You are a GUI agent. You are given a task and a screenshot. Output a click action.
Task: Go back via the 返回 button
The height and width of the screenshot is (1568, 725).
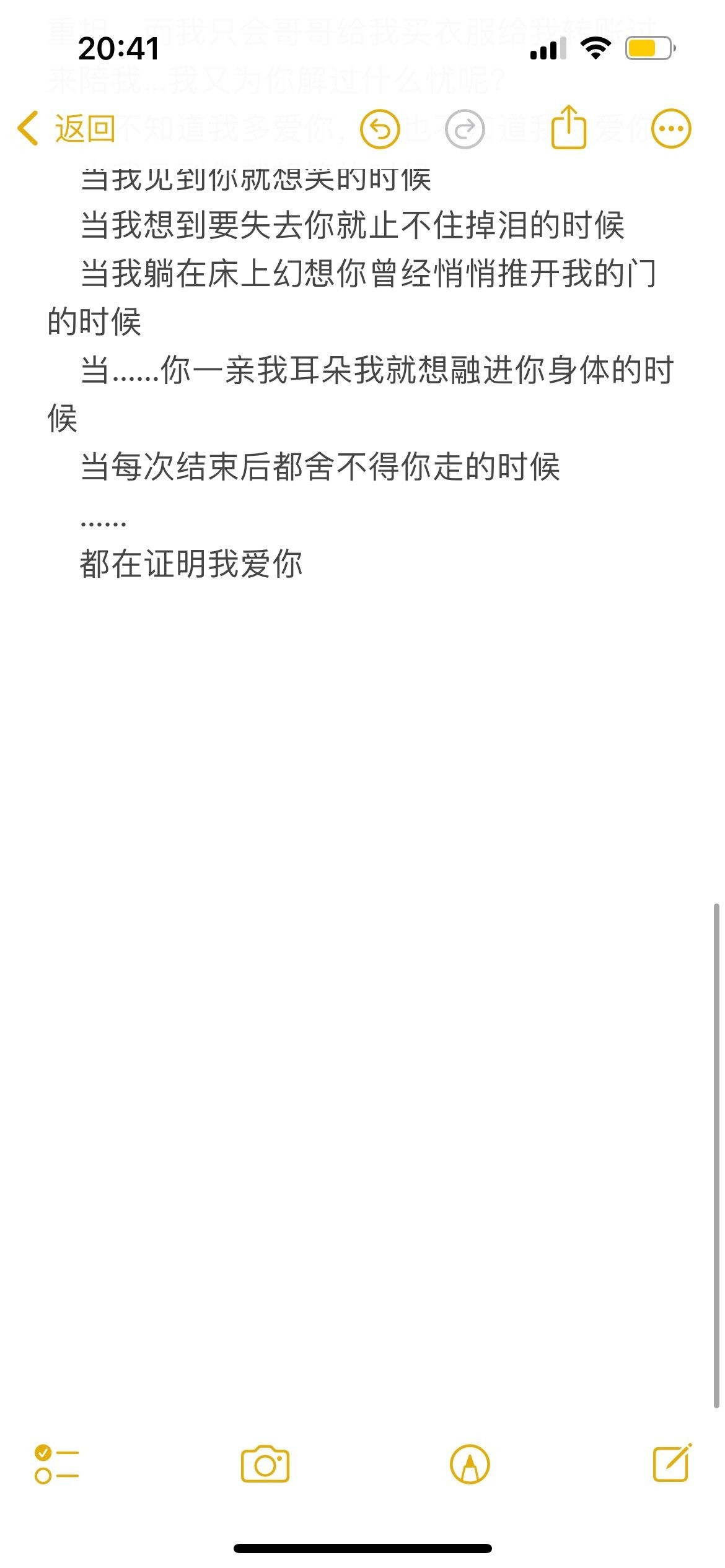click(x=66, y=129)
